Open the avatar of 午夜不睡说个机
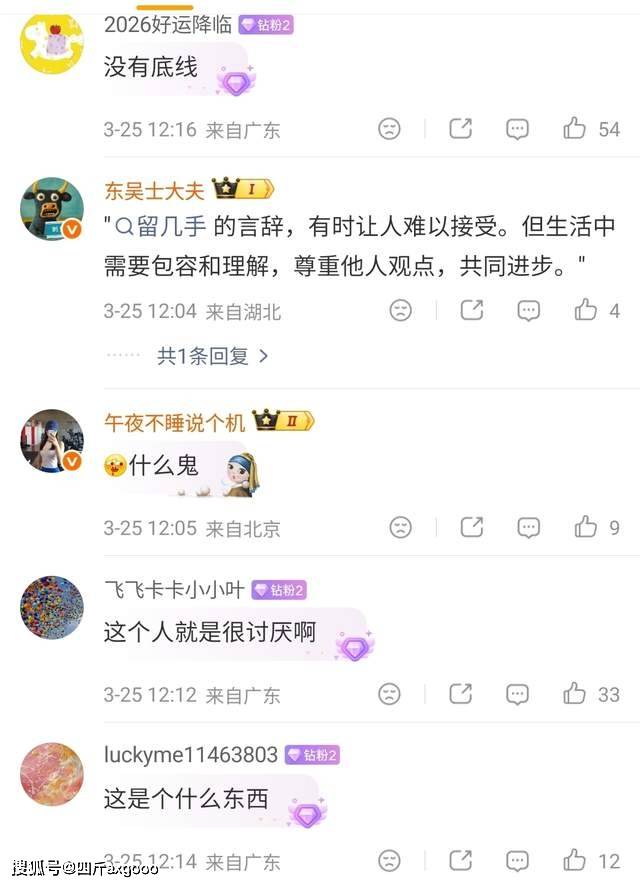640x885 pixels. 52,441
